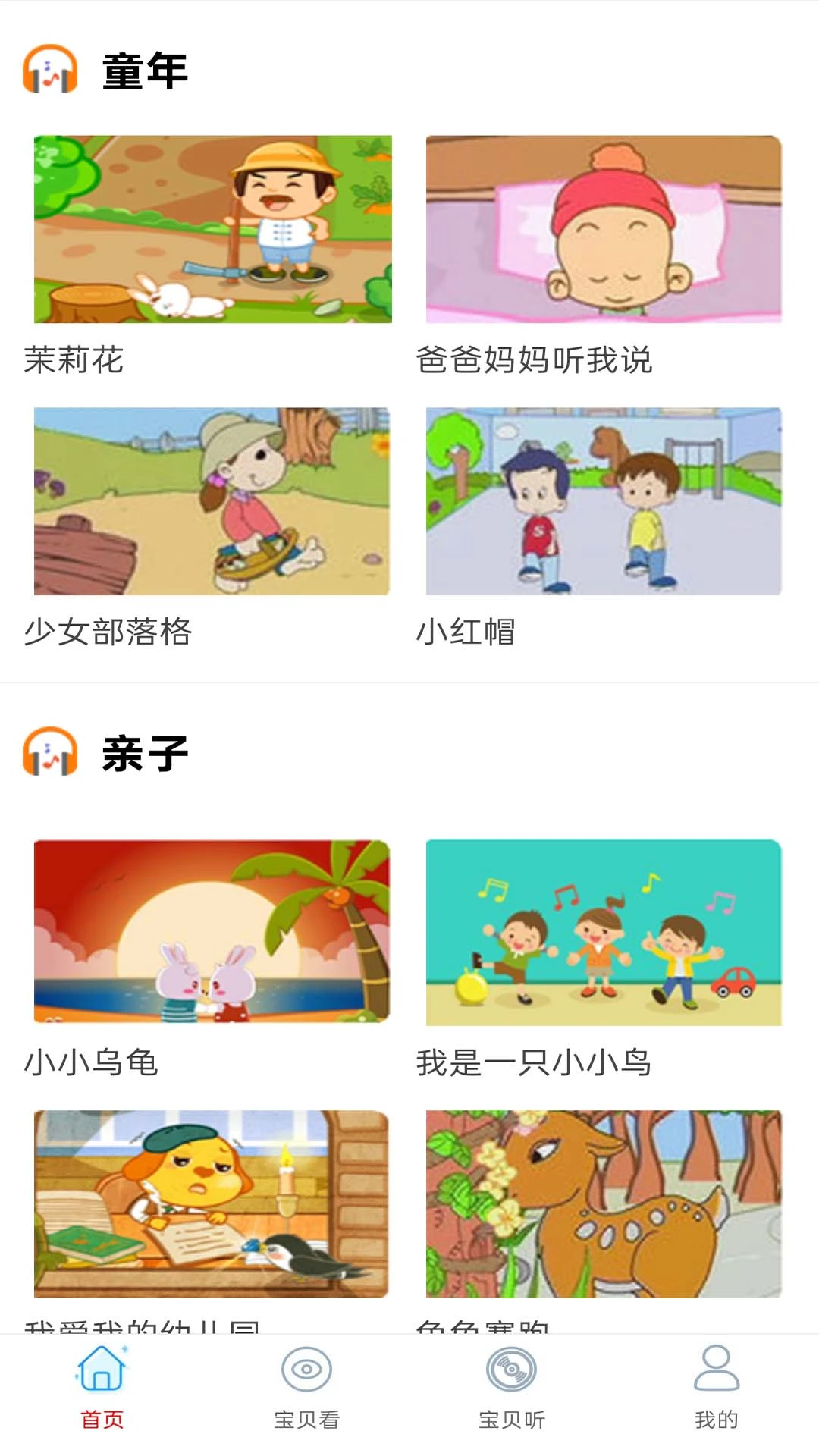This screenshot has width=819, height=1456.
Task: Switch to the 宝贝看 tab
Action: tap(307, 1388)
